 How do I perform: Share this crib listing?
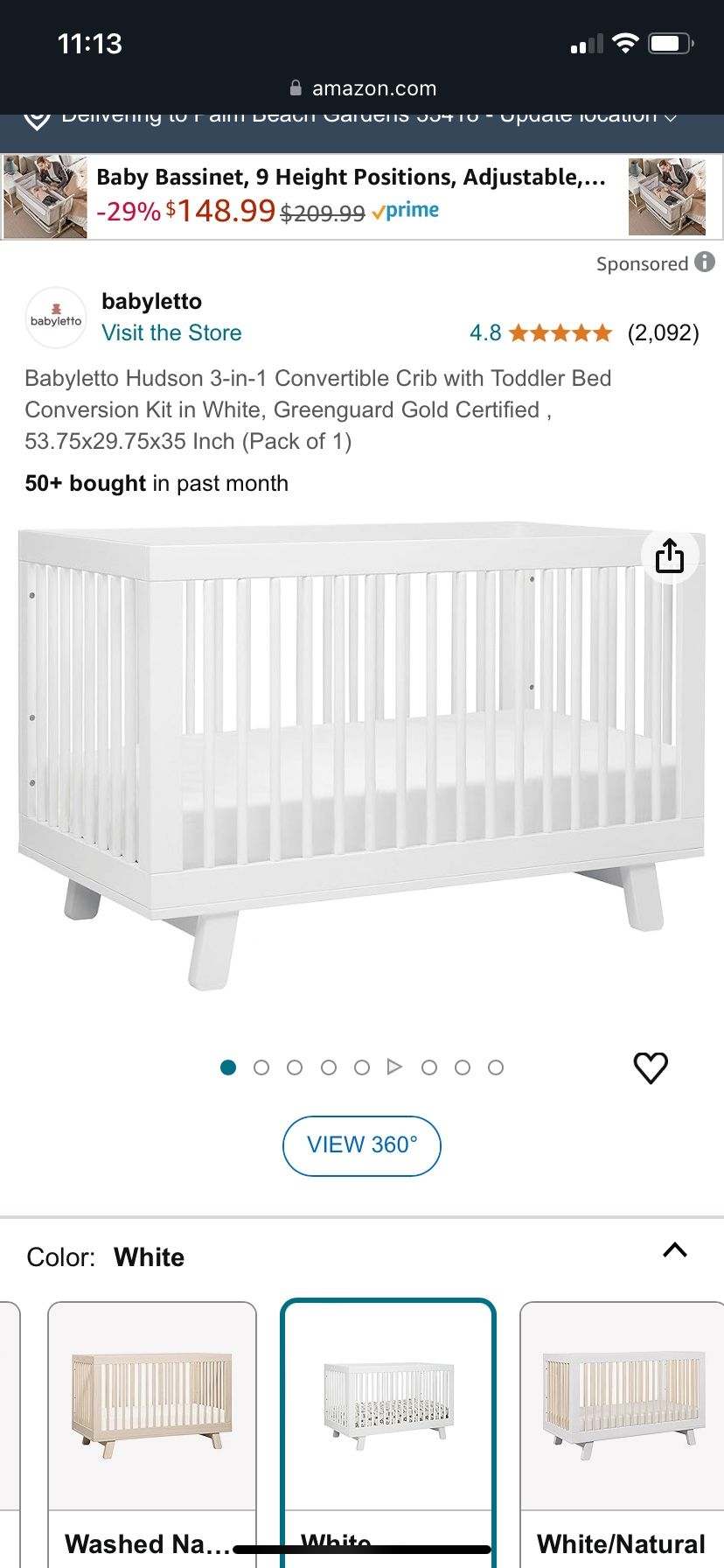point(669,556)
